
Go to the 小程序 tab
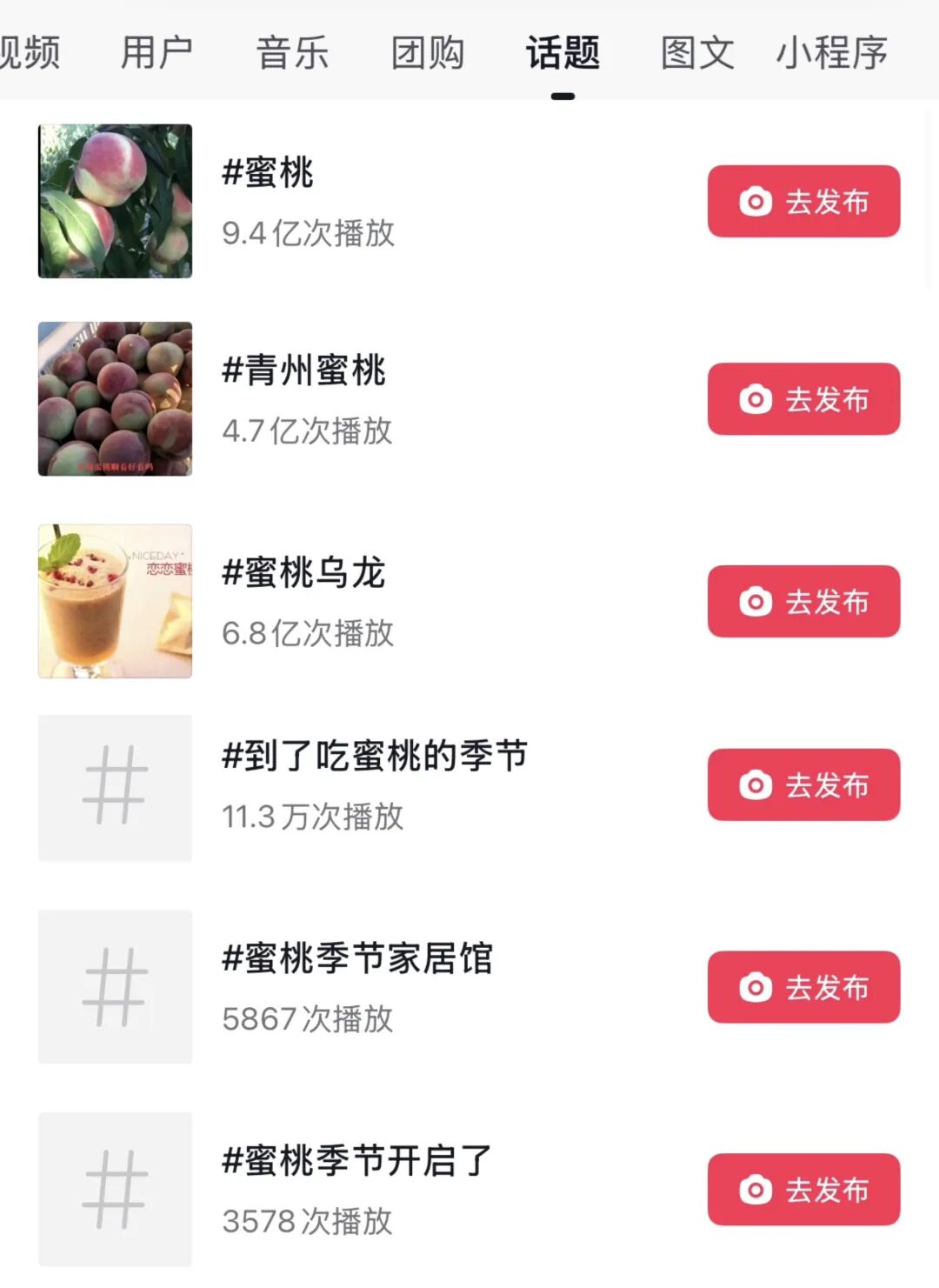pyautogui.click(x=832, y=52)
